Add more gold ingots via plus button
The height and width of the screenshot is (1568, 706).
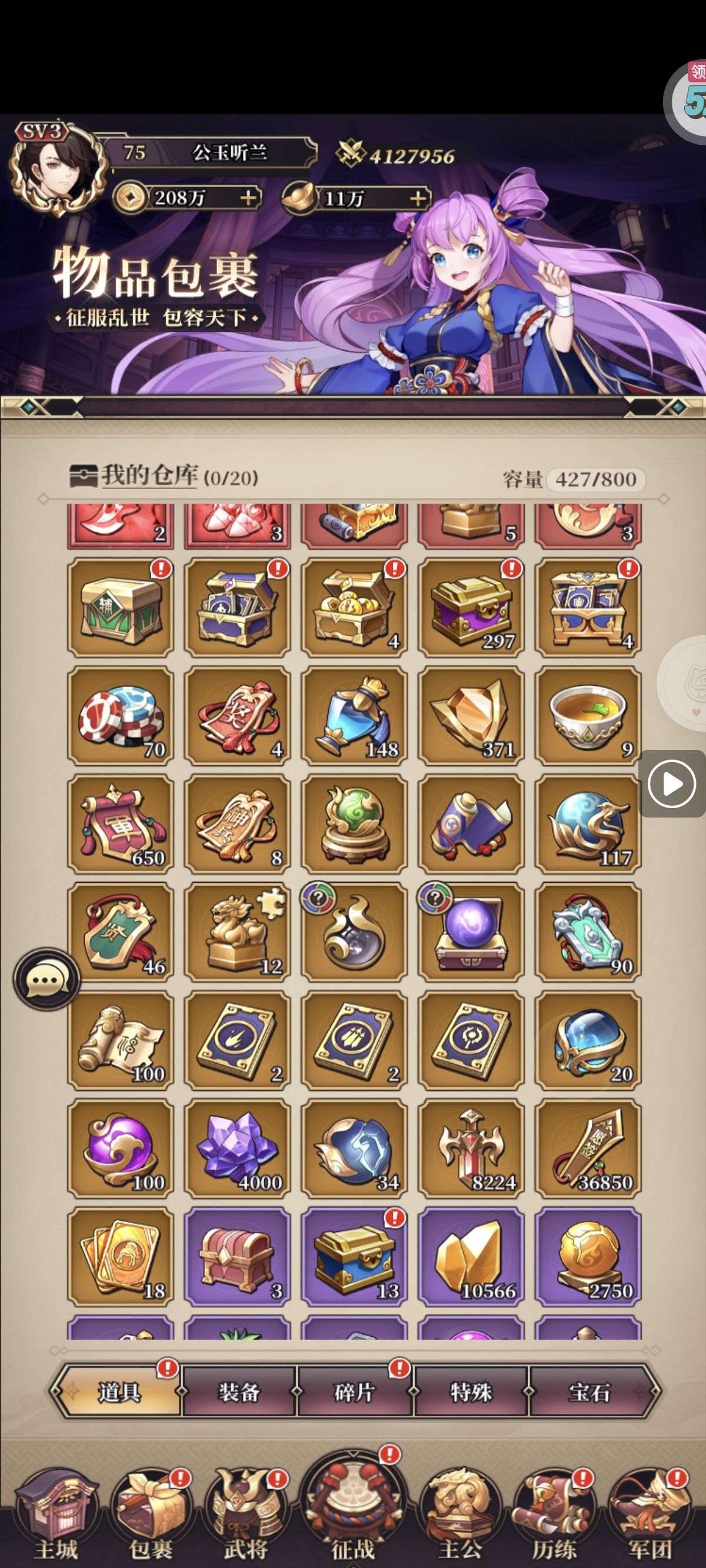417,198
